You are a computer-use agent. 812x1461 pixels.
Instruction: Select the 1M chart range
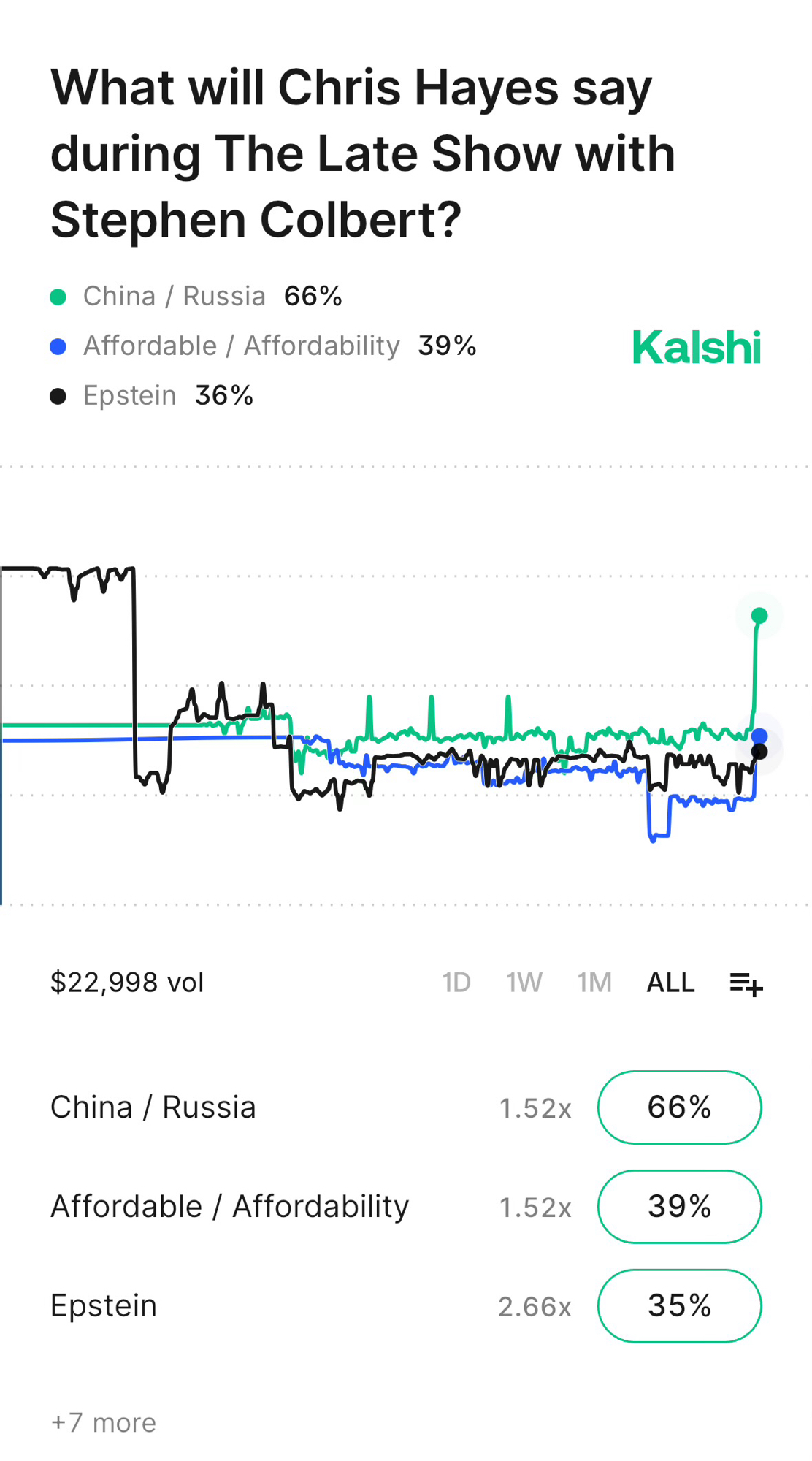pyautogui.click(x=594, y=983)
